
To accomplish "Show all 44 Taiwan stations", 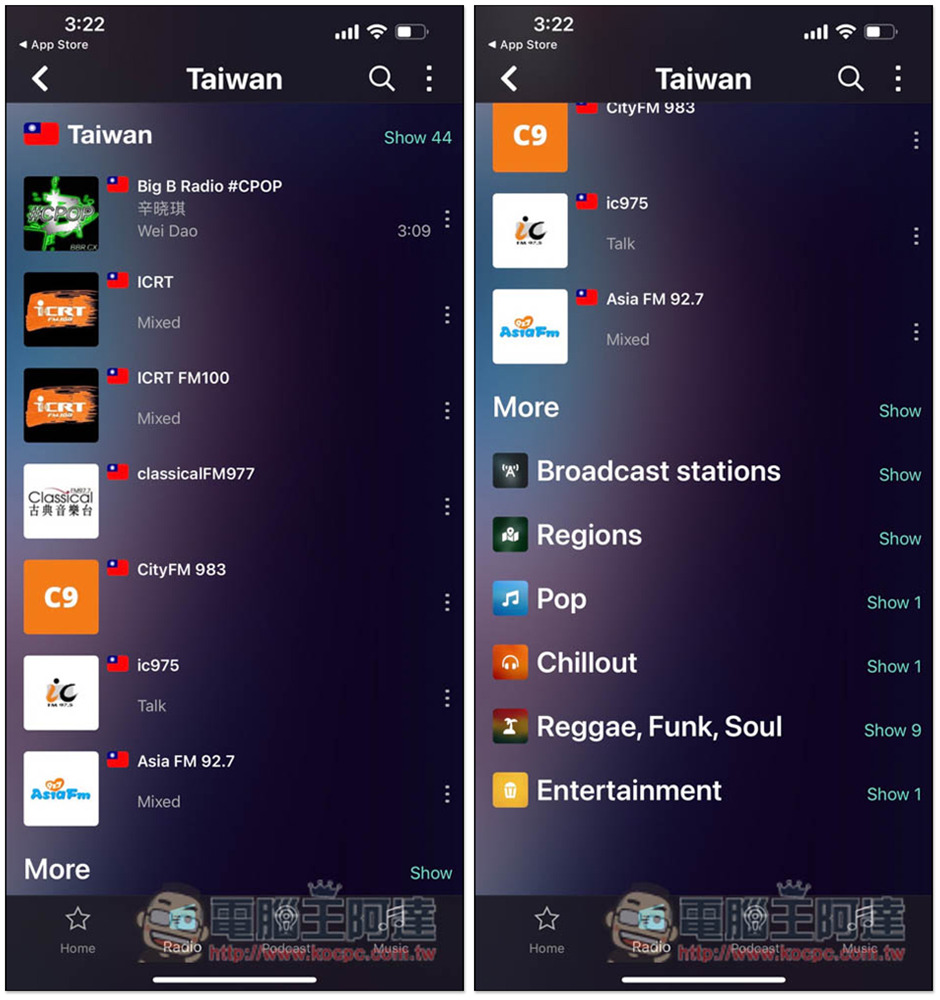I will point(417,138).
